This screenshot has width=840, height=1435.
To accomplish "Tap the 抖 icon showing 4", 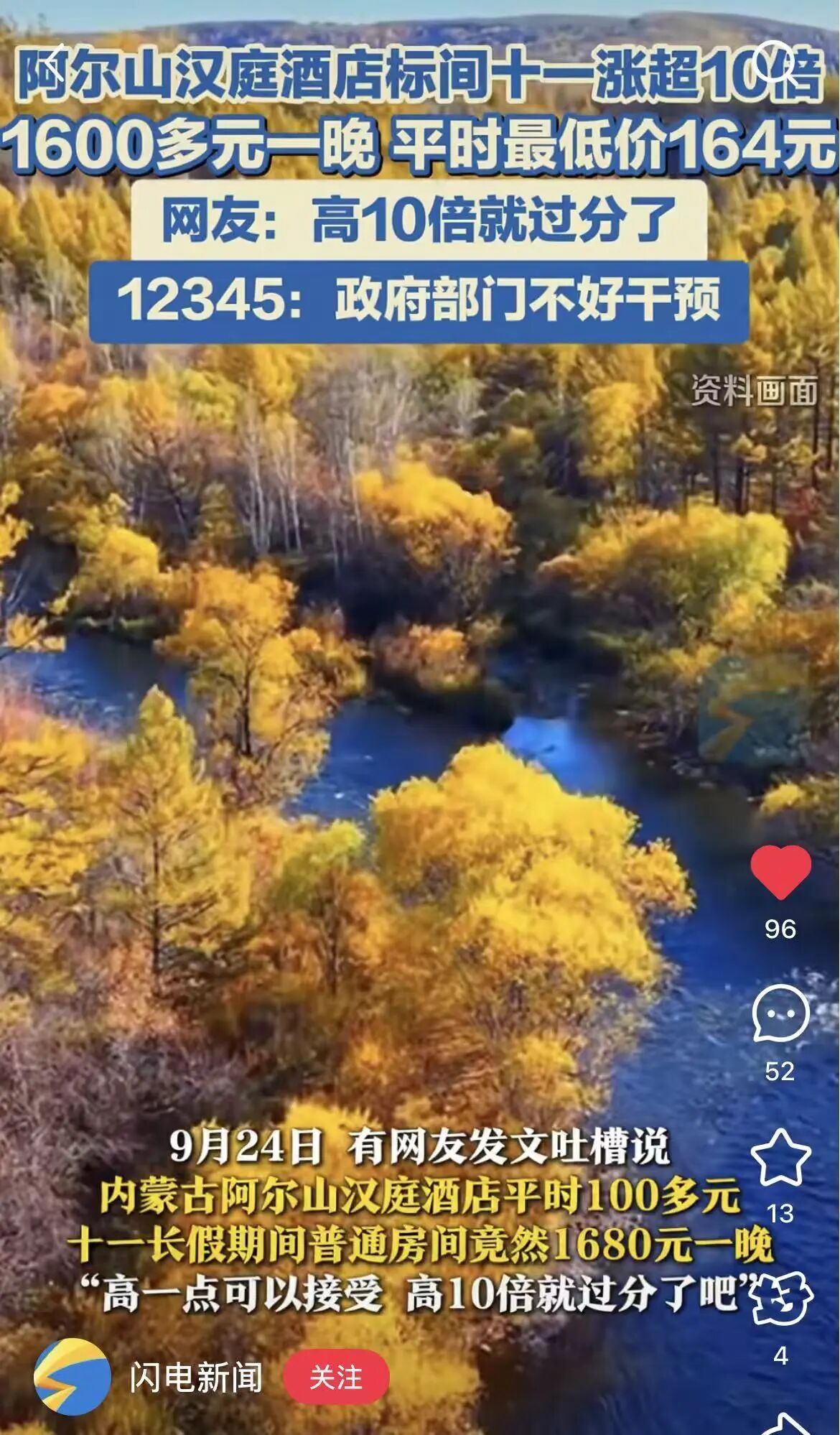I will 782,1299.
